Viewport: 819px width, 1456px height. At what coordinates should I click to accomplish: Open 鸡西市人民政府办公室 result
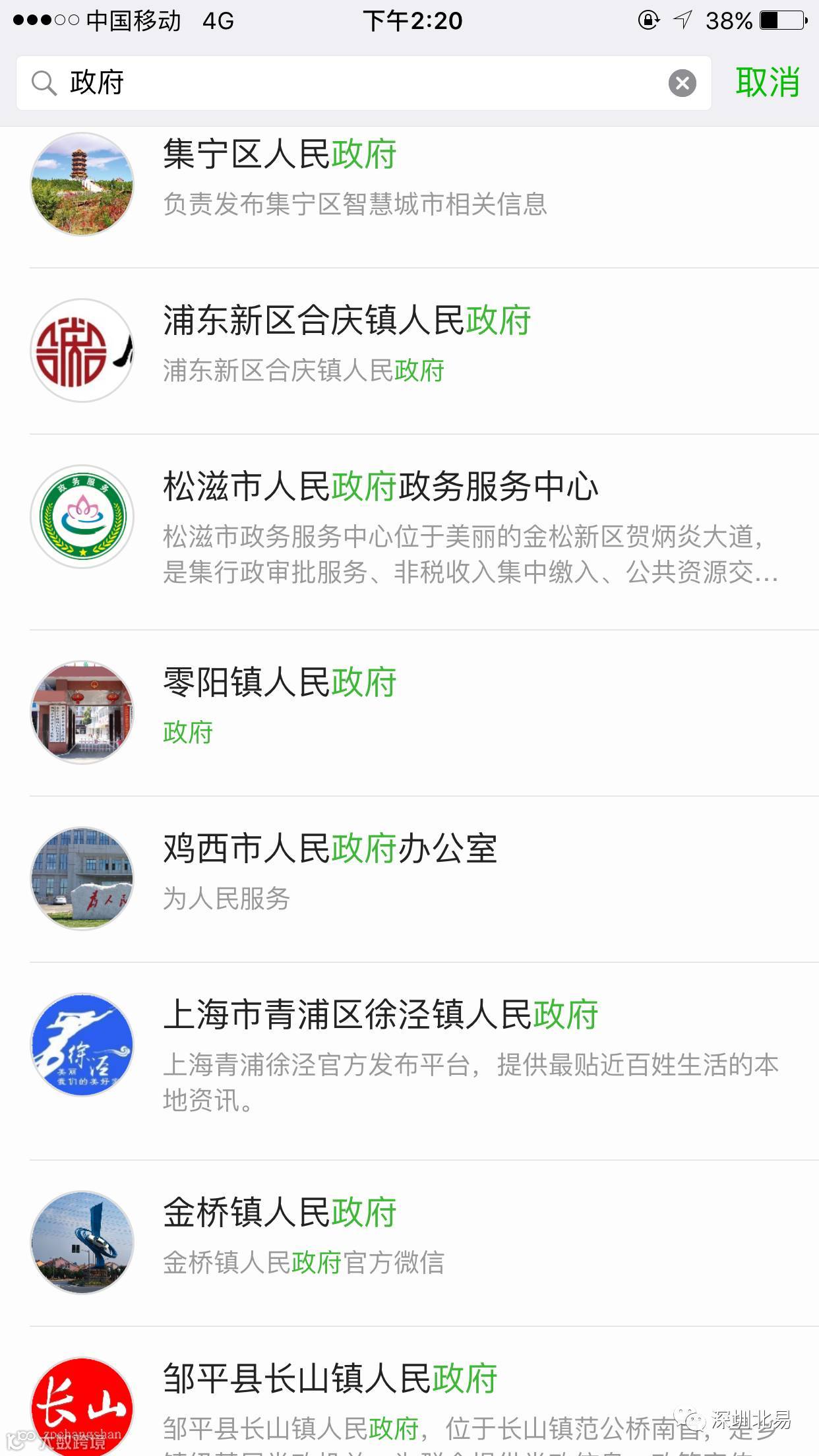422,877
